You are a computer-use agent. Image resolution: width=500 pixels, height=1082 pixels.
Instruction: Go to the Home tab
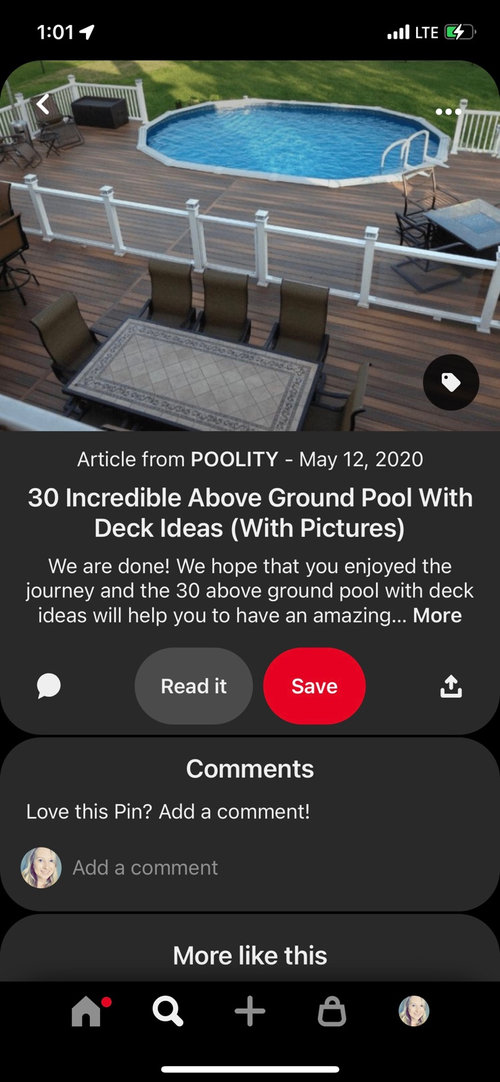(87, 1013)
